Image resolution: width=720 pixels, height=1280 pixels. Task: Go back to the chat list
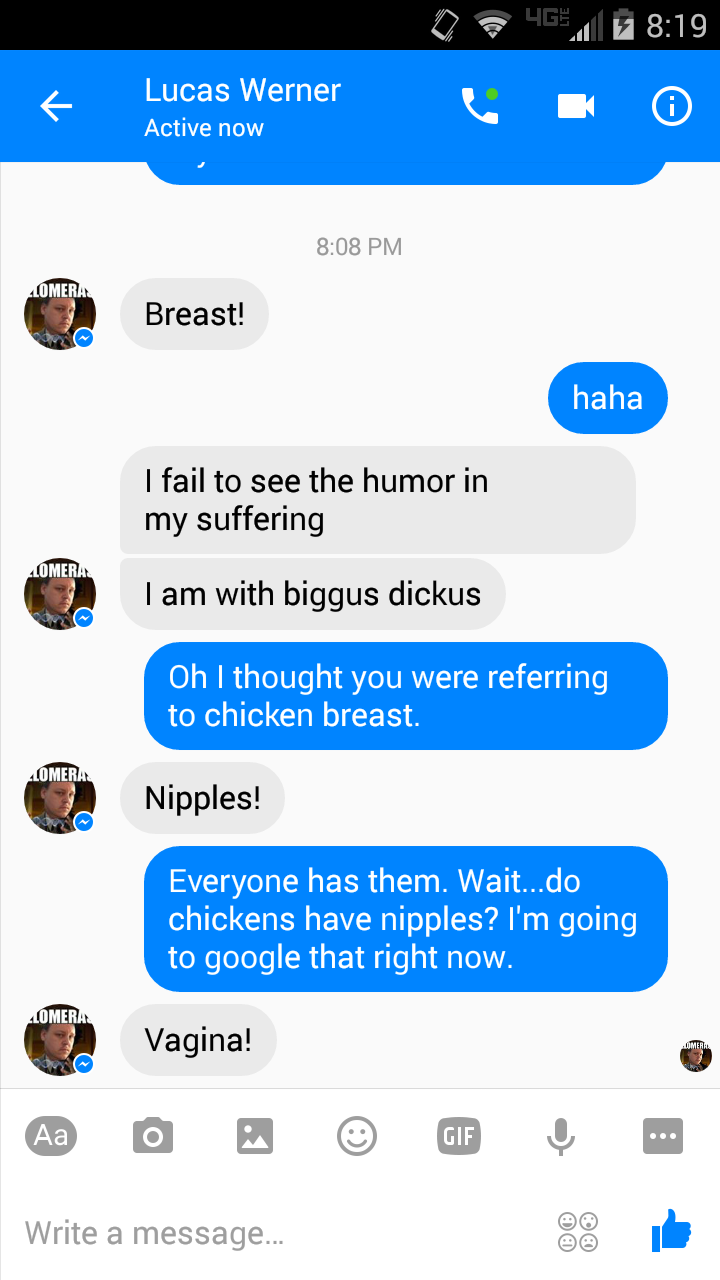click(x=56, y=106)
